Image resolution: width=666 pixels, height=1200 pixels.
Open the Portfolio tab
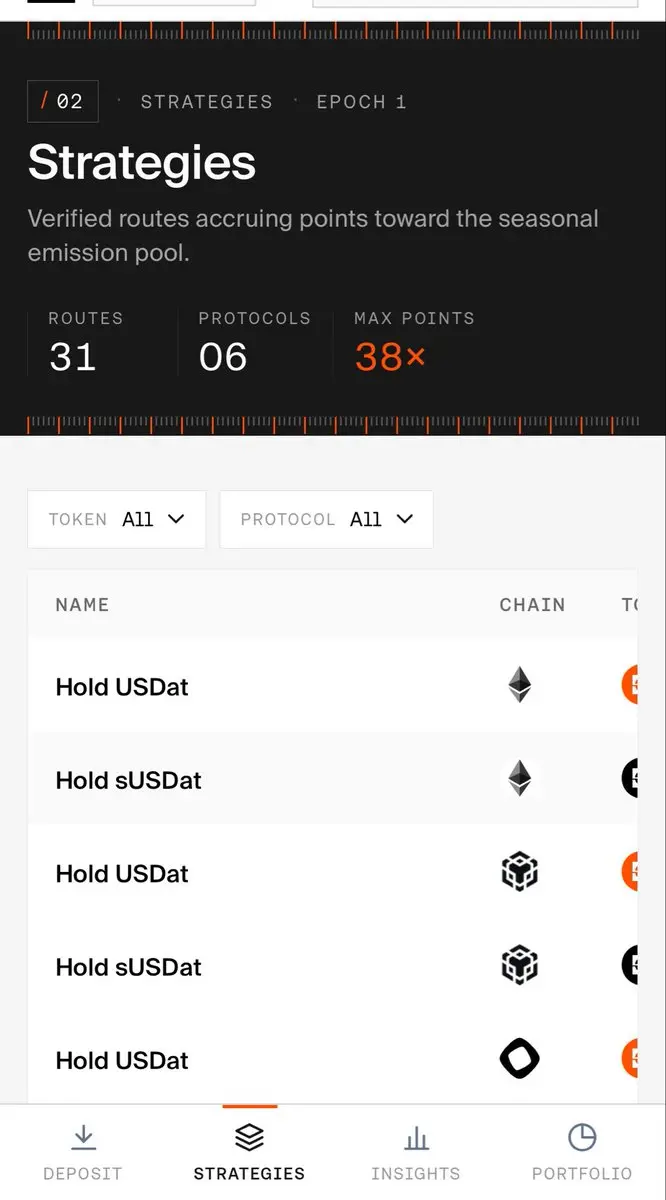582,1152
